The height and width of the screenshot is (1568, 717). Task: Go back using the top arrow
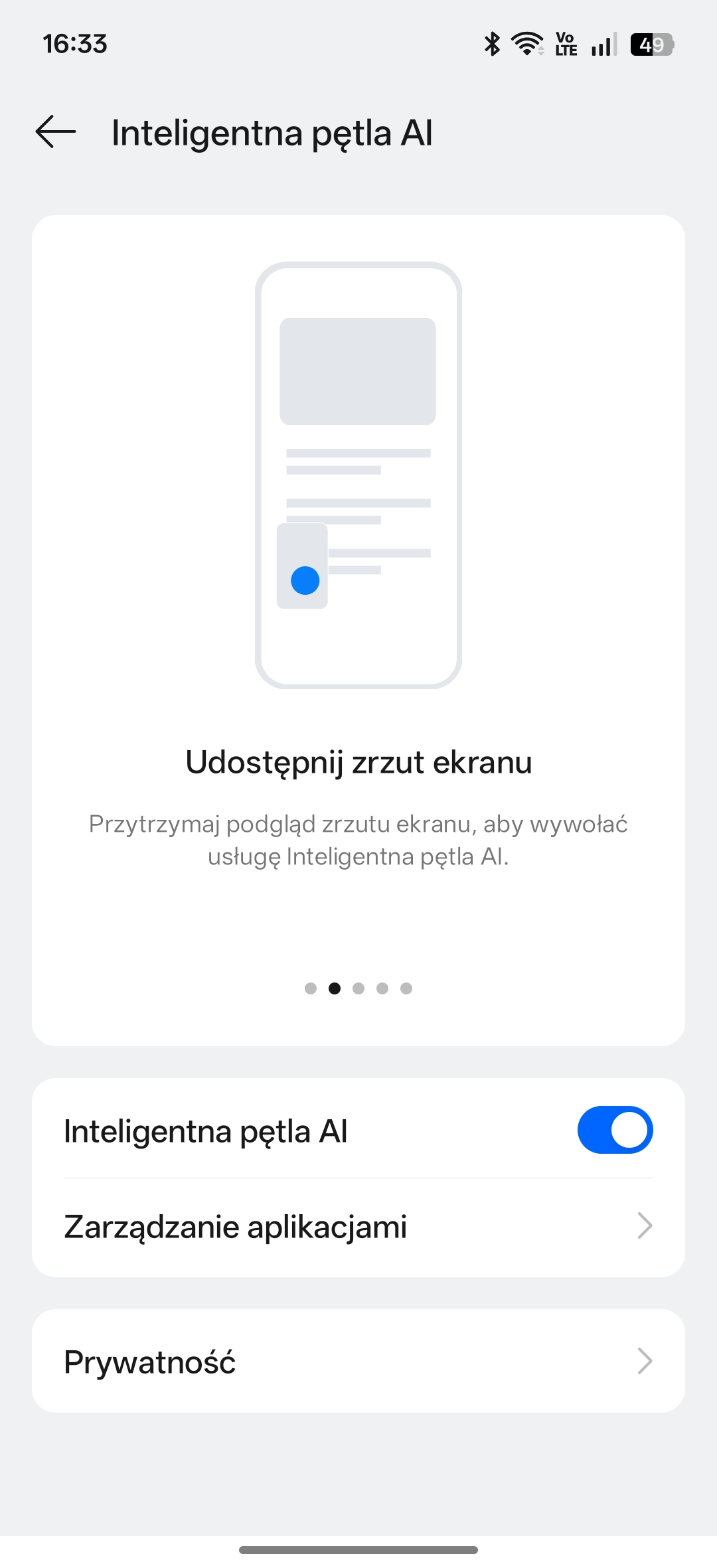(x=56, y=131)
